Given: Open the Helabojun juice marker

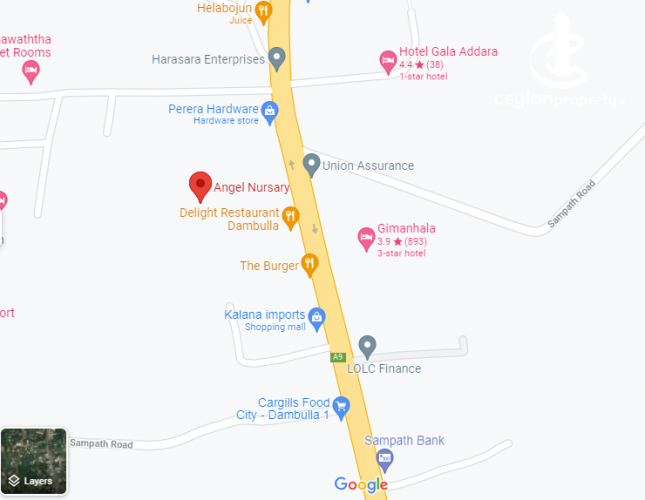Looking at the screenshot, I should point(264,12).
